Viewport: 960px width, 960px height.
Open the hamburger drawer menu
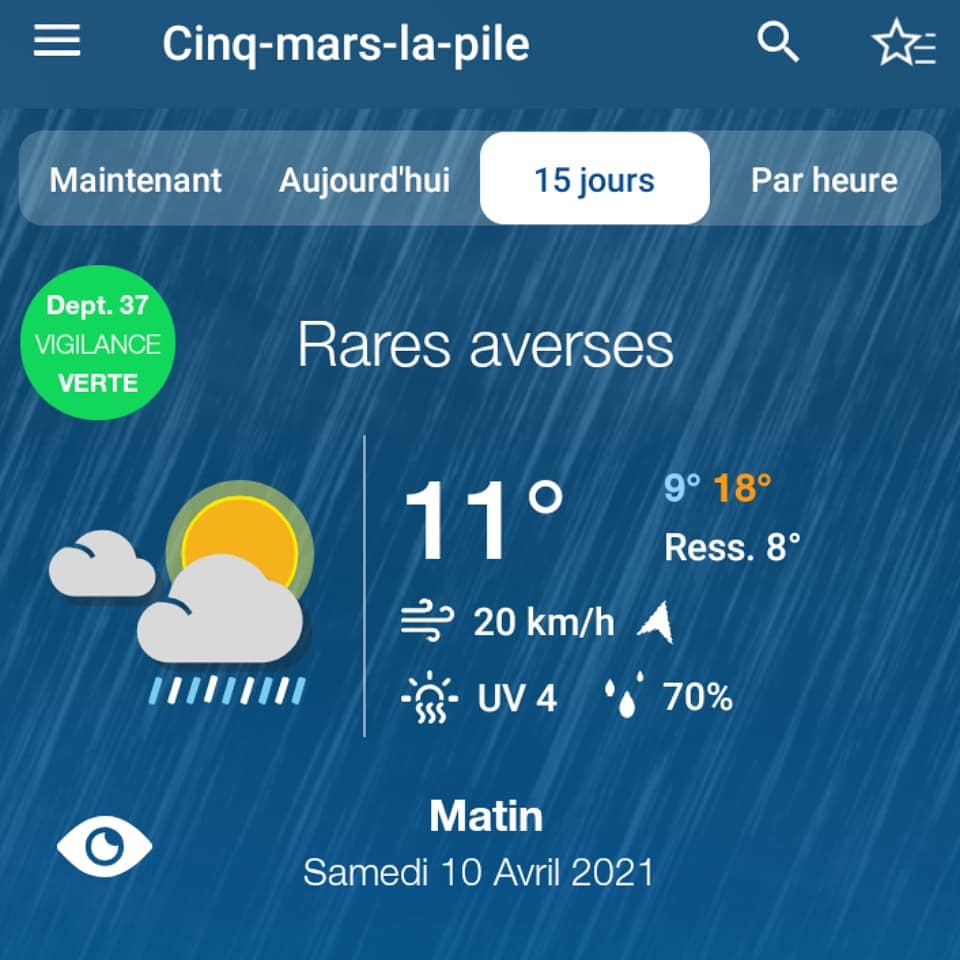pos(57,40)
